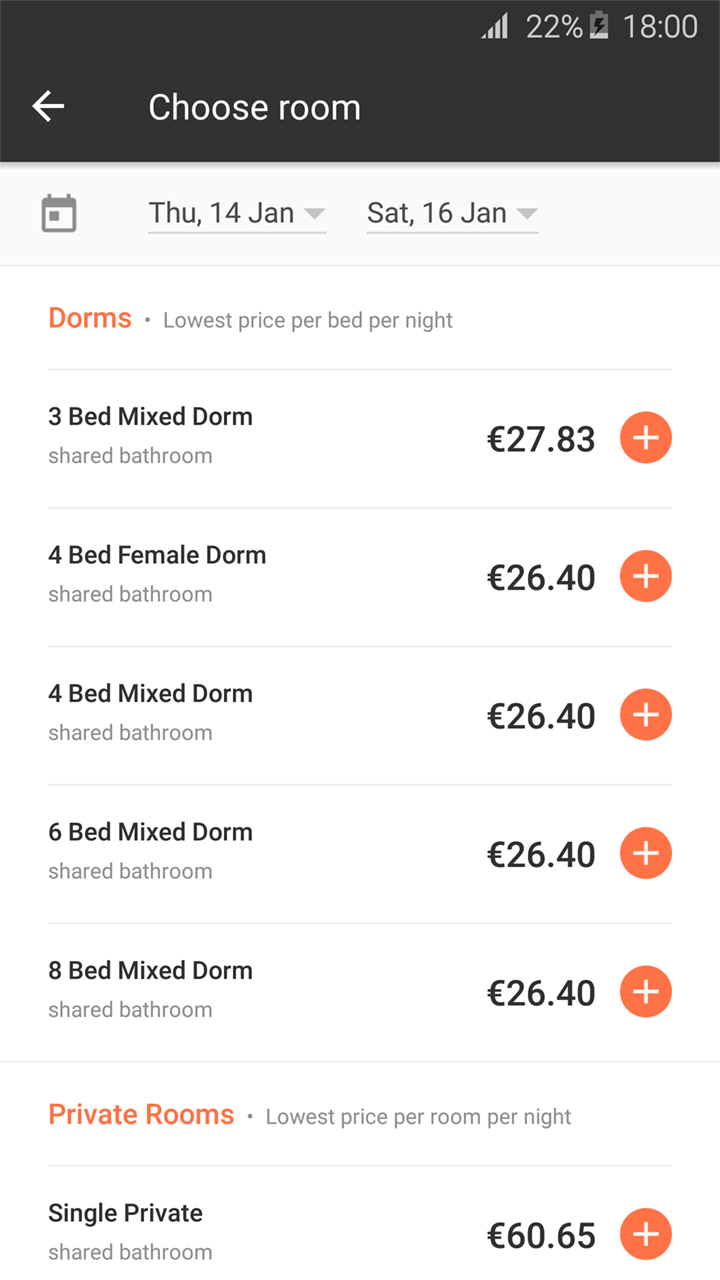Open the 3 Bed Mixed Dorm listing
720x1280 pixels.
tap(150, 416)
